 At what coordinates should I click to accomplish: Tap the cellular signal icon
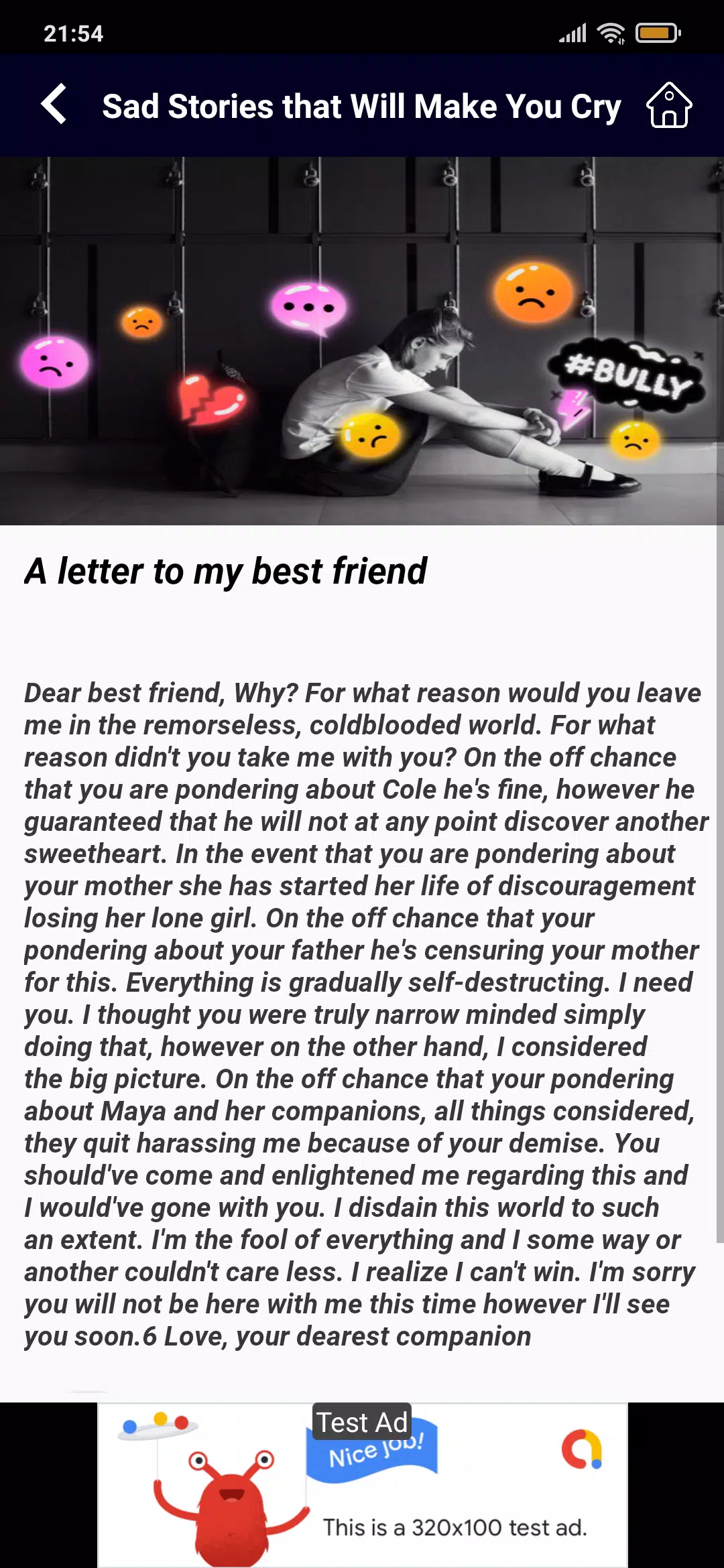pyautogui.click(x=571, y=31)
